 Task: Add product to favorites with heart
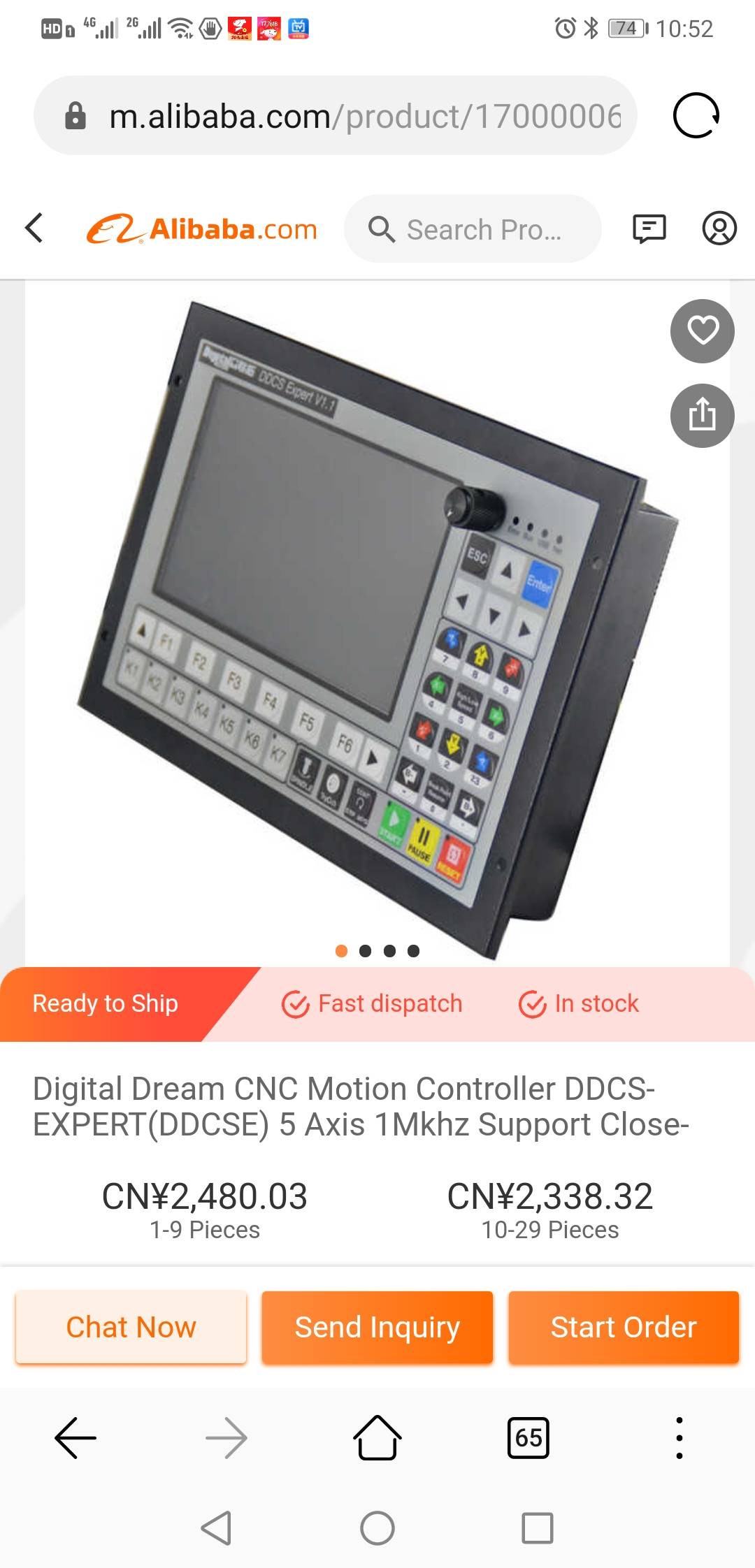(x=702, y=331)
